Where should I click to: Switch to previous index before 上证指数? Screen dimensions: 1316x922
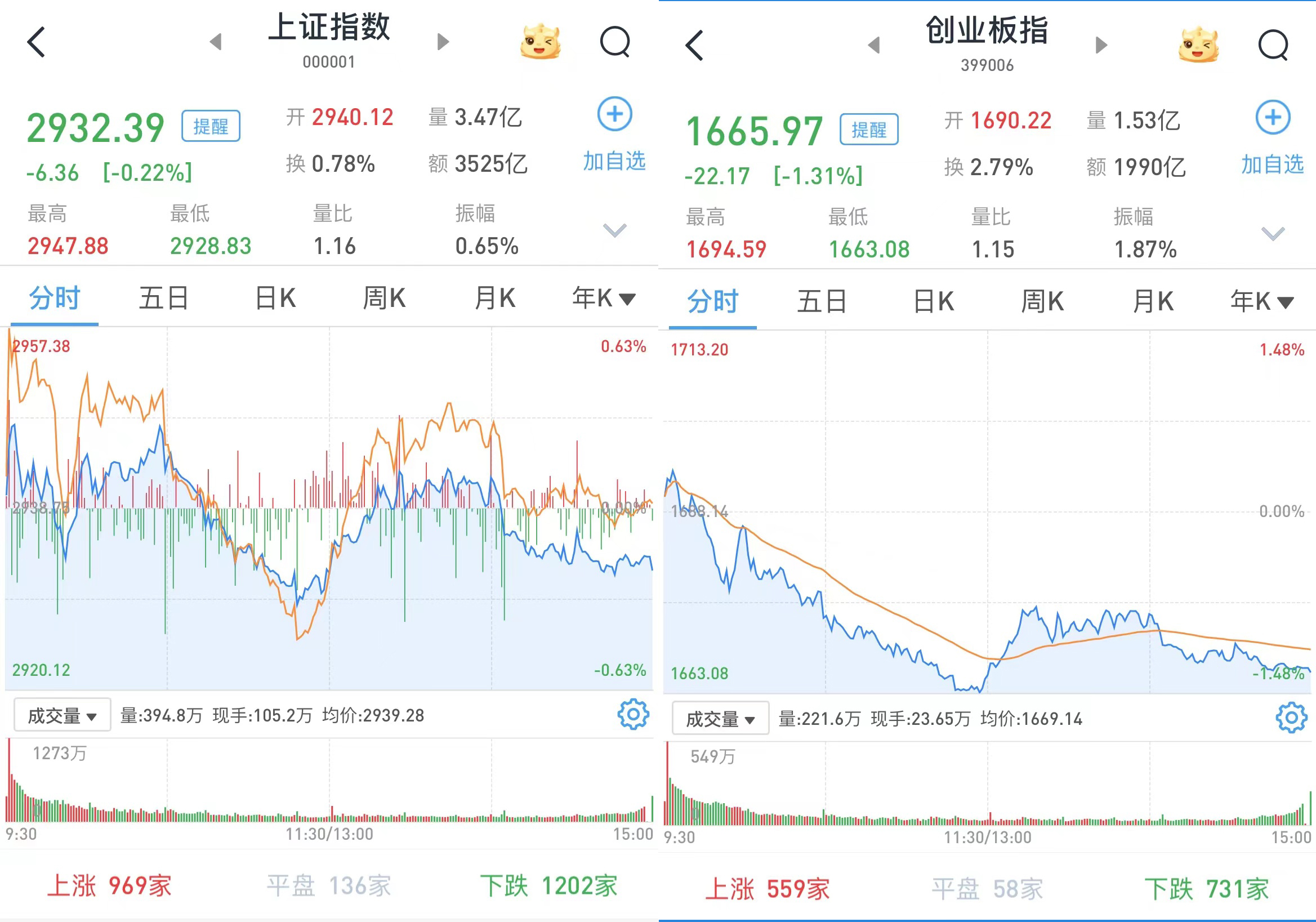(x=216, y=42)
